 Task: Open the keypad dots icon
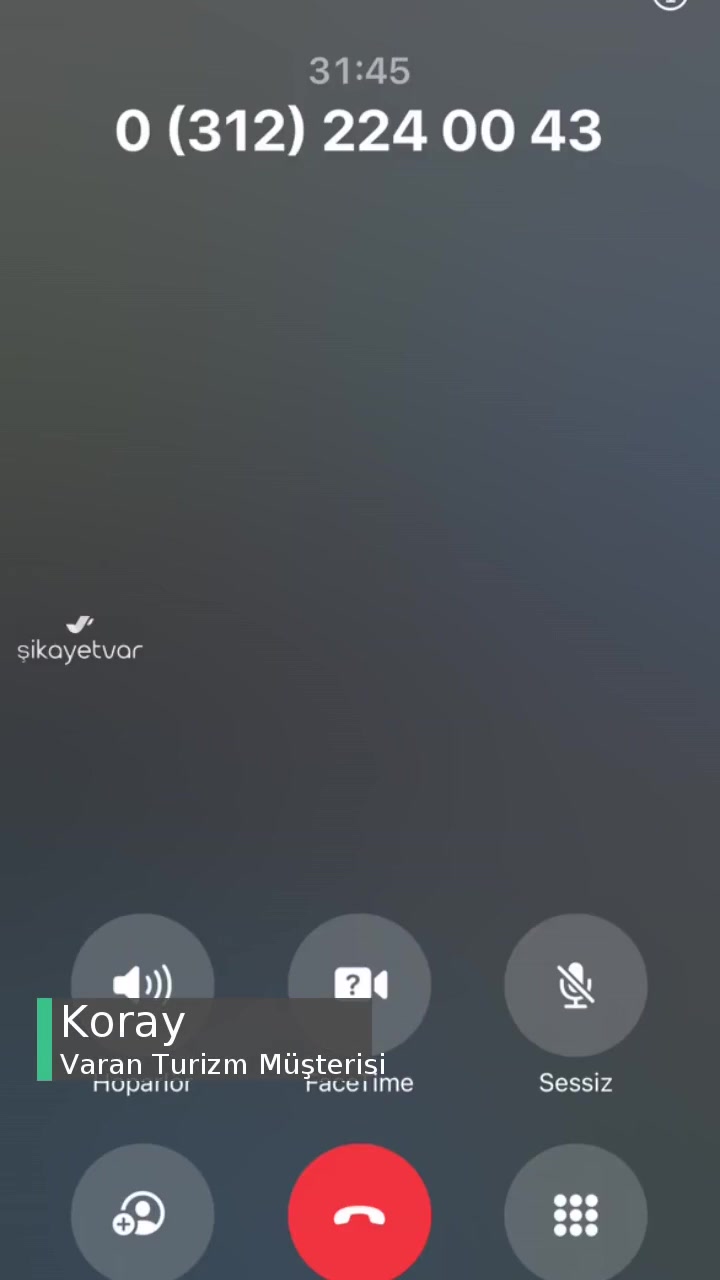pyautogui.click(x=575, y=1213)
